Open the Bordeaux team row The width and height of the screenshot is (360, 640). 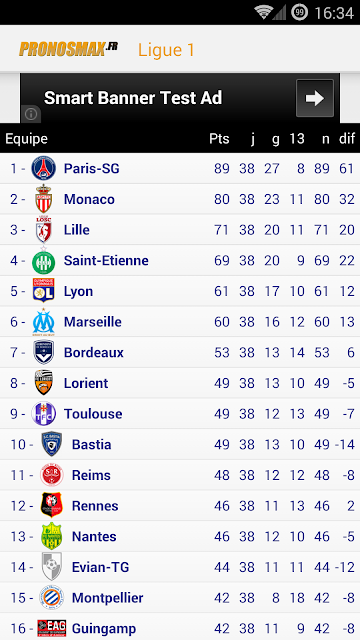point(180,352)
